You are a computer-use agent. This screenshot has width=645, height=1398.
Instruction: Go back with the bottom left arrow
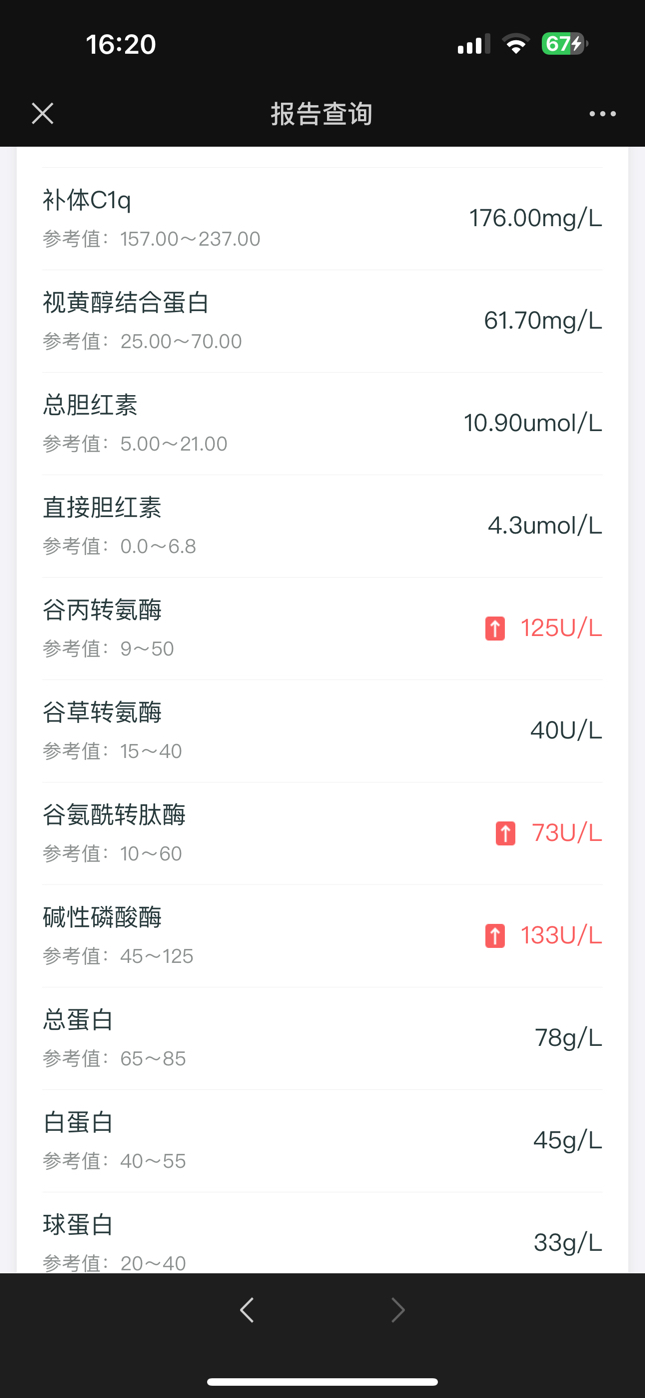coord(247,1310)
